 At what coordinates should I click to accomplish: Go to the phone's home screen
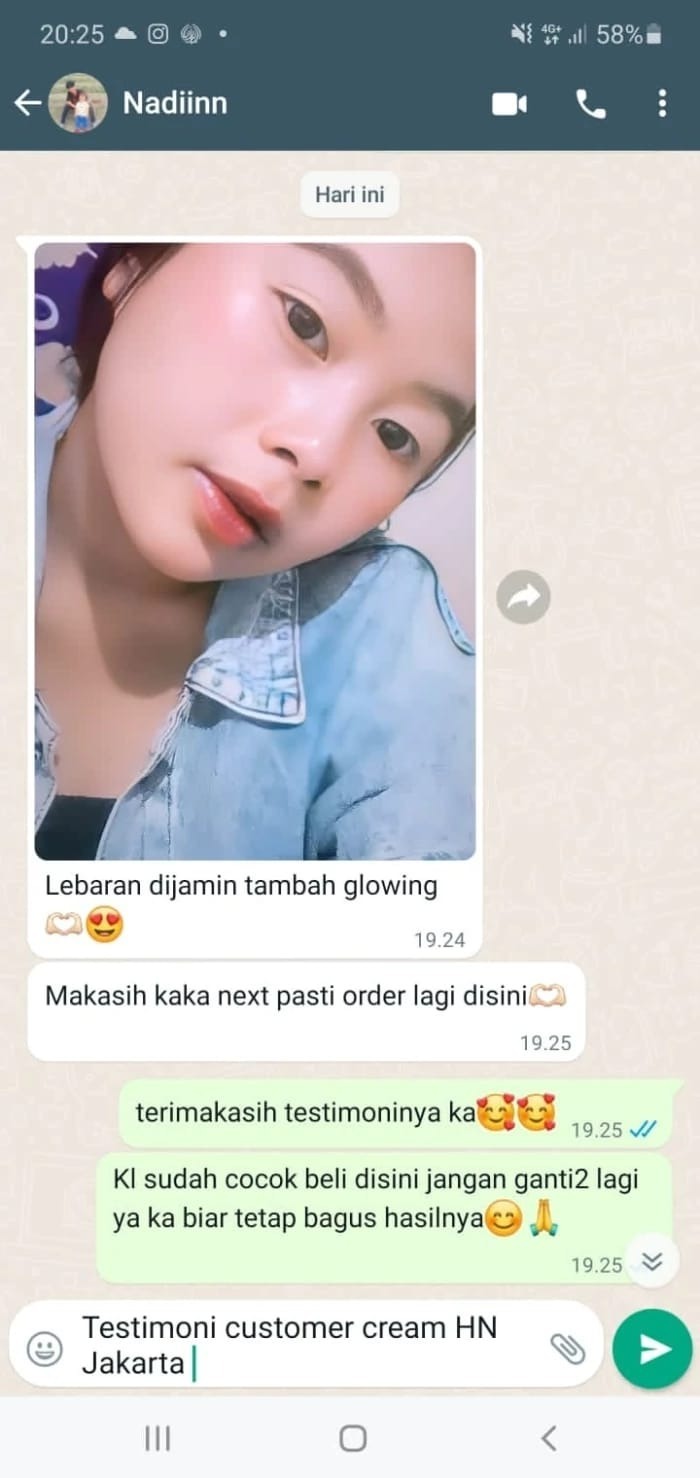click(352, 1438)
